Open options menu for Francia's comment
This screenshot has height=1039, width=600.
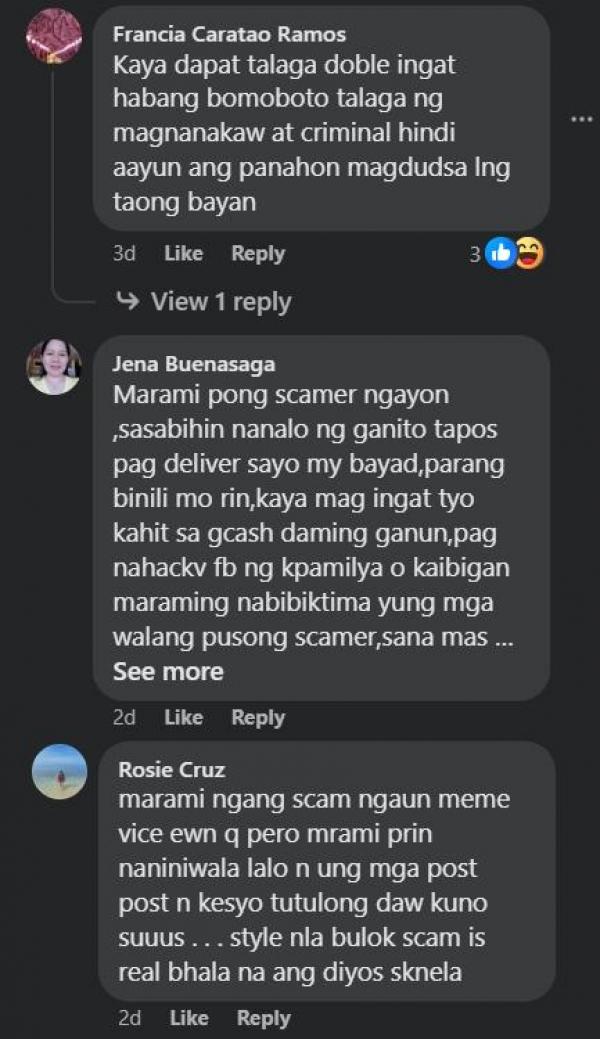(581, 119)
